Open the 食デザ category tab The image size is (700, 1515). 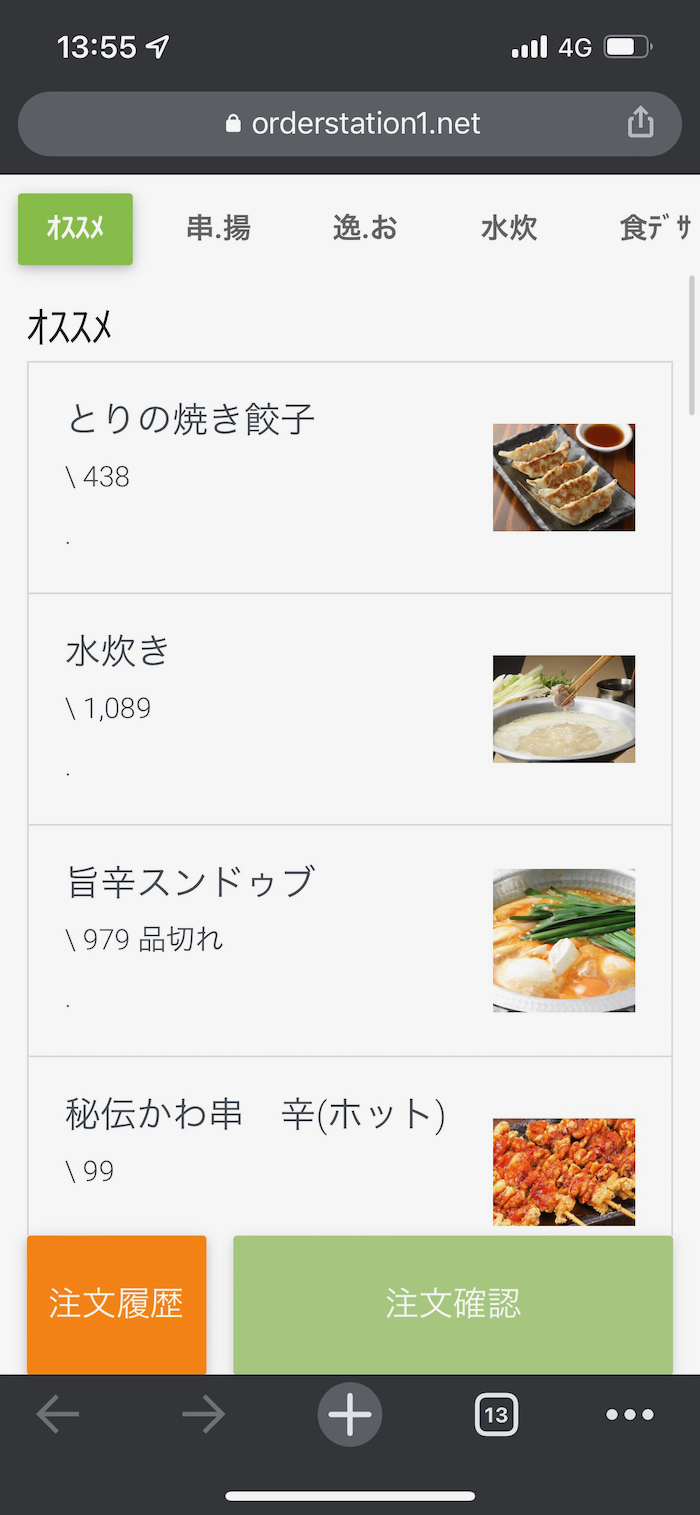pos(655,229)
